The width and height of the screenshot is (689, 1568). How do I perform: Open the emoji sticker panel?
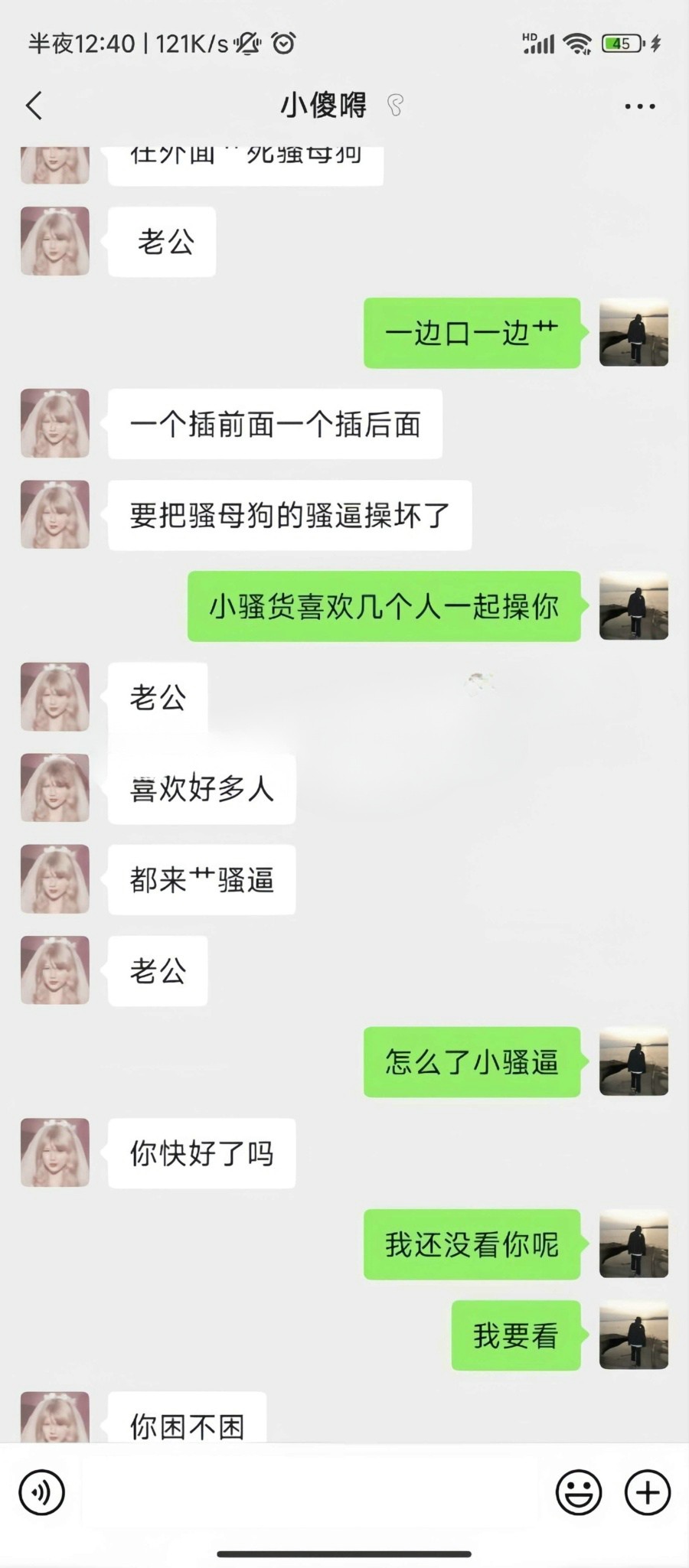point(578,1492)
